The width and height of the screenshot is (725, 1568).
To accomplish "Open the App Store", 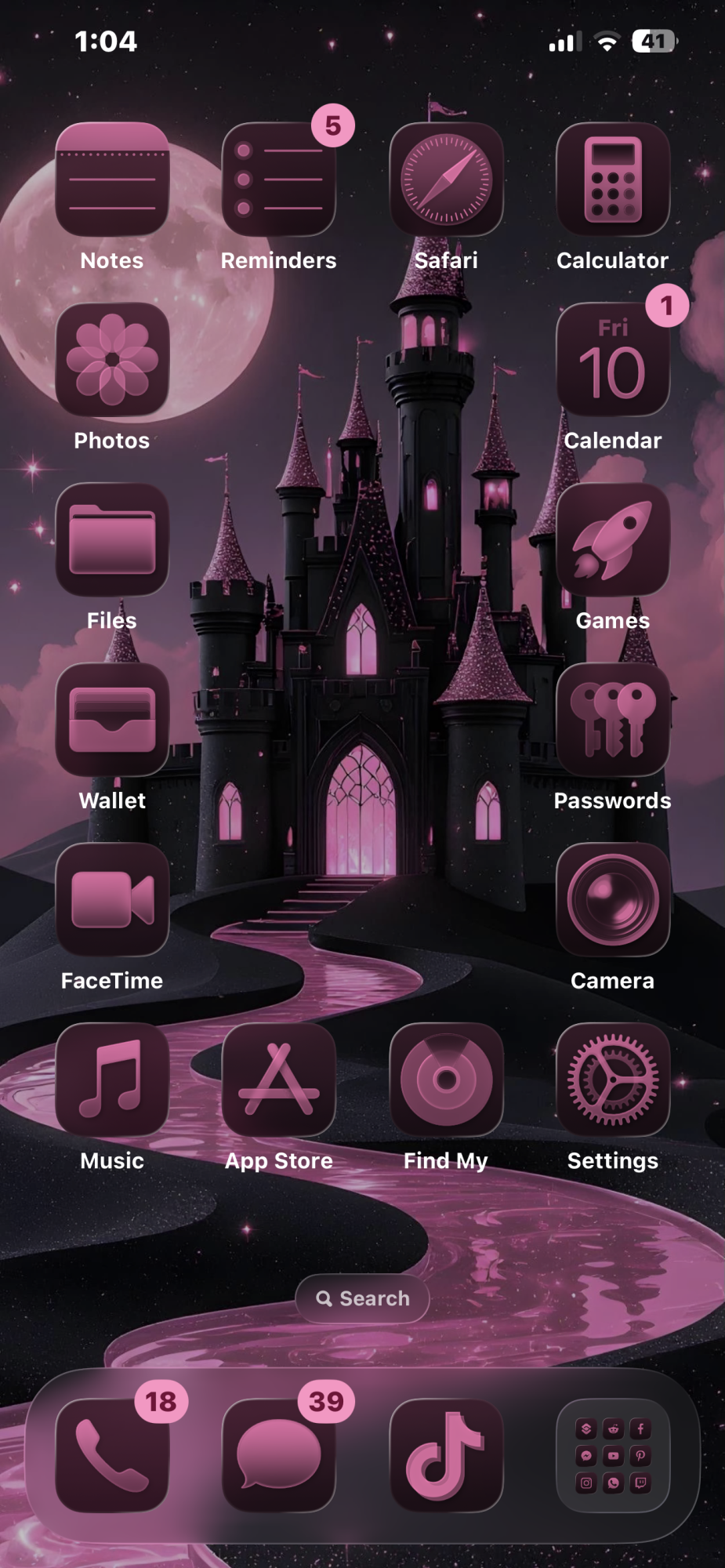I will pos(279,1080).
